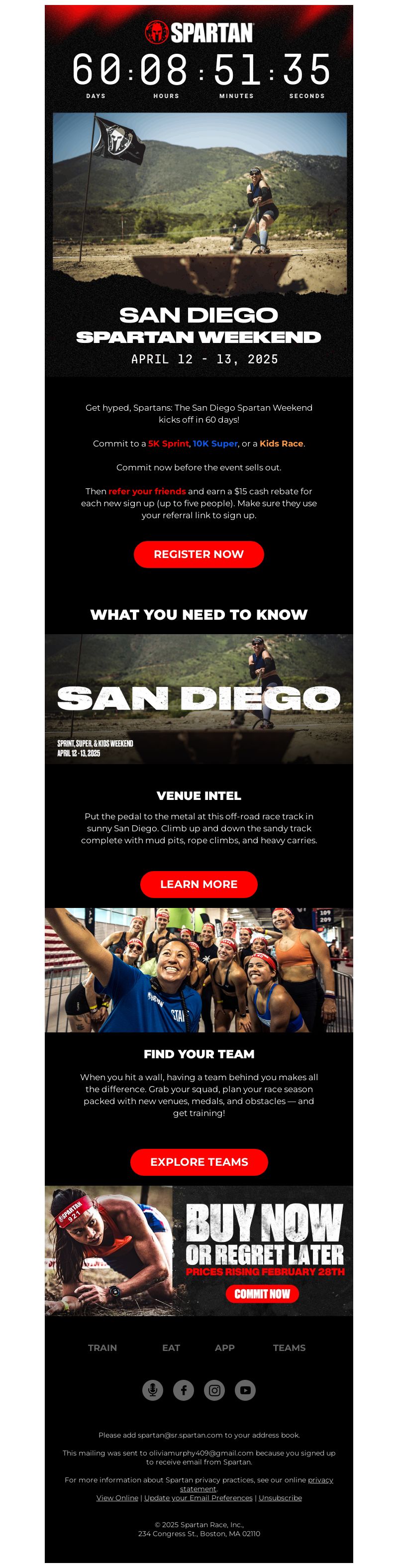Image resolution: width=398 pixels, height=1568 pixels.
Task: Visit the Spartan Facebook page
Action: click(x=183, y=1390)
